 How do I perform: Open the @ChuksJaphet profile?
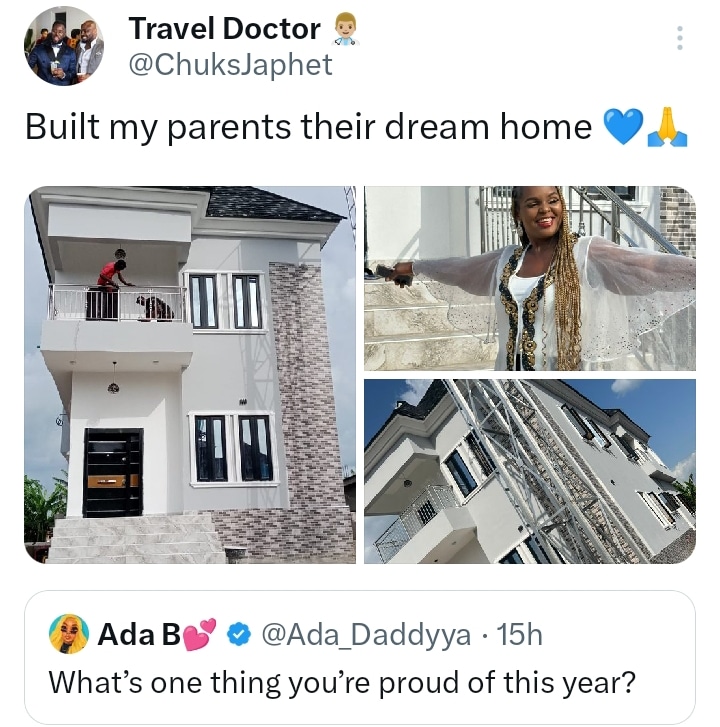230,66
